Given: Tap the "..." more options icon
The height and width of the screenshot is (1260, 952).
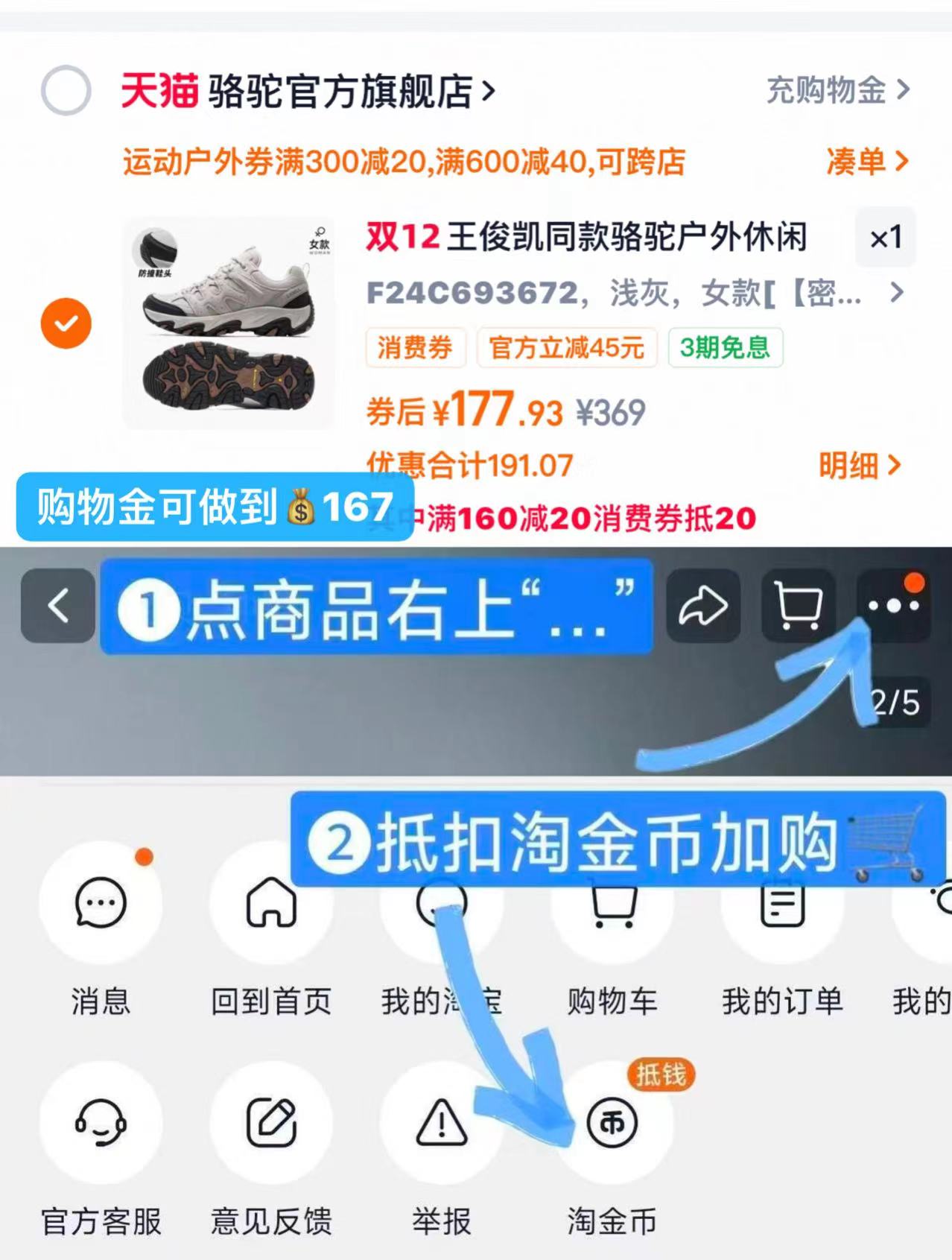Looking at the screenshot, I should click(892, 607).
